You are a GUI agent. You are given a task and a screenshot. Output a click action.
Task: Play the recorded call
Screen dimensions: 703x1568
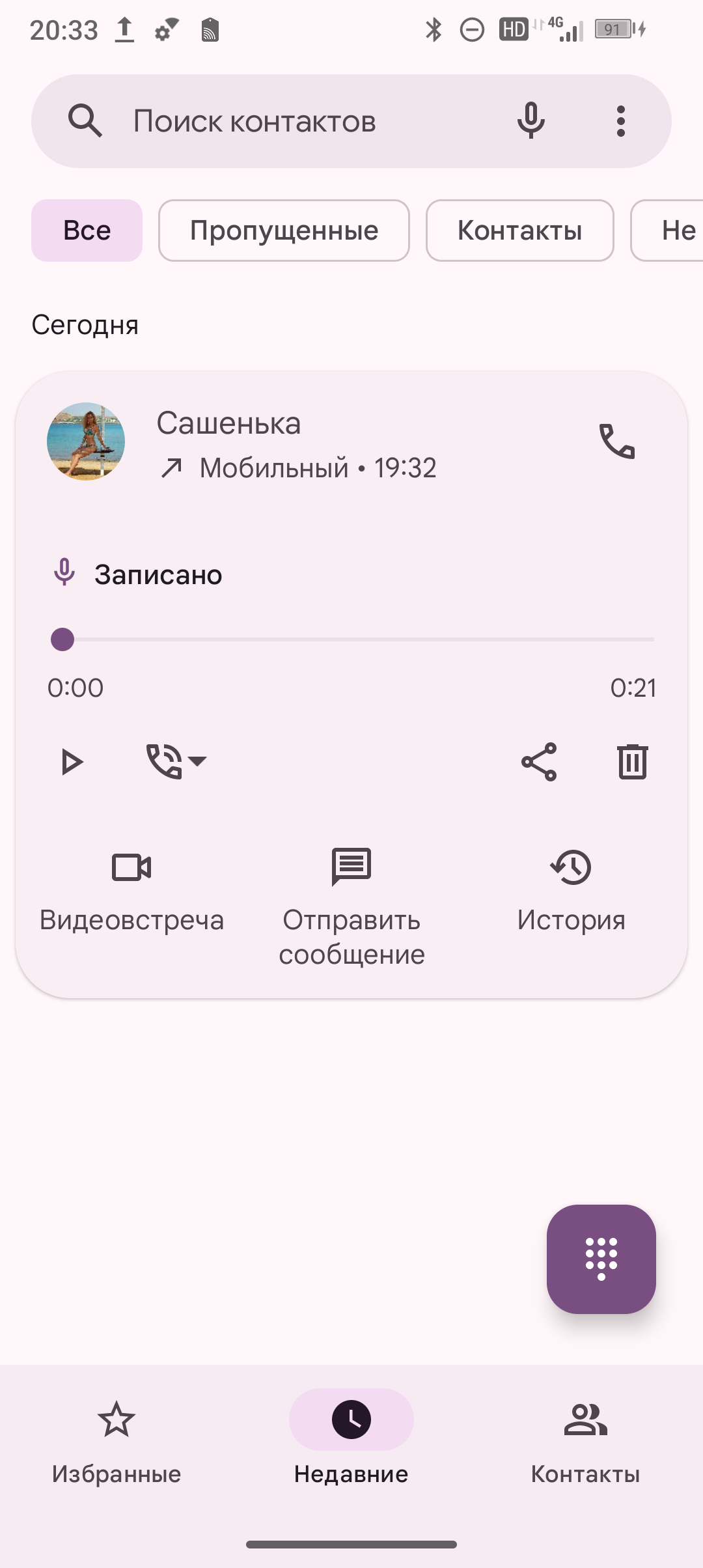coord(71,762)
